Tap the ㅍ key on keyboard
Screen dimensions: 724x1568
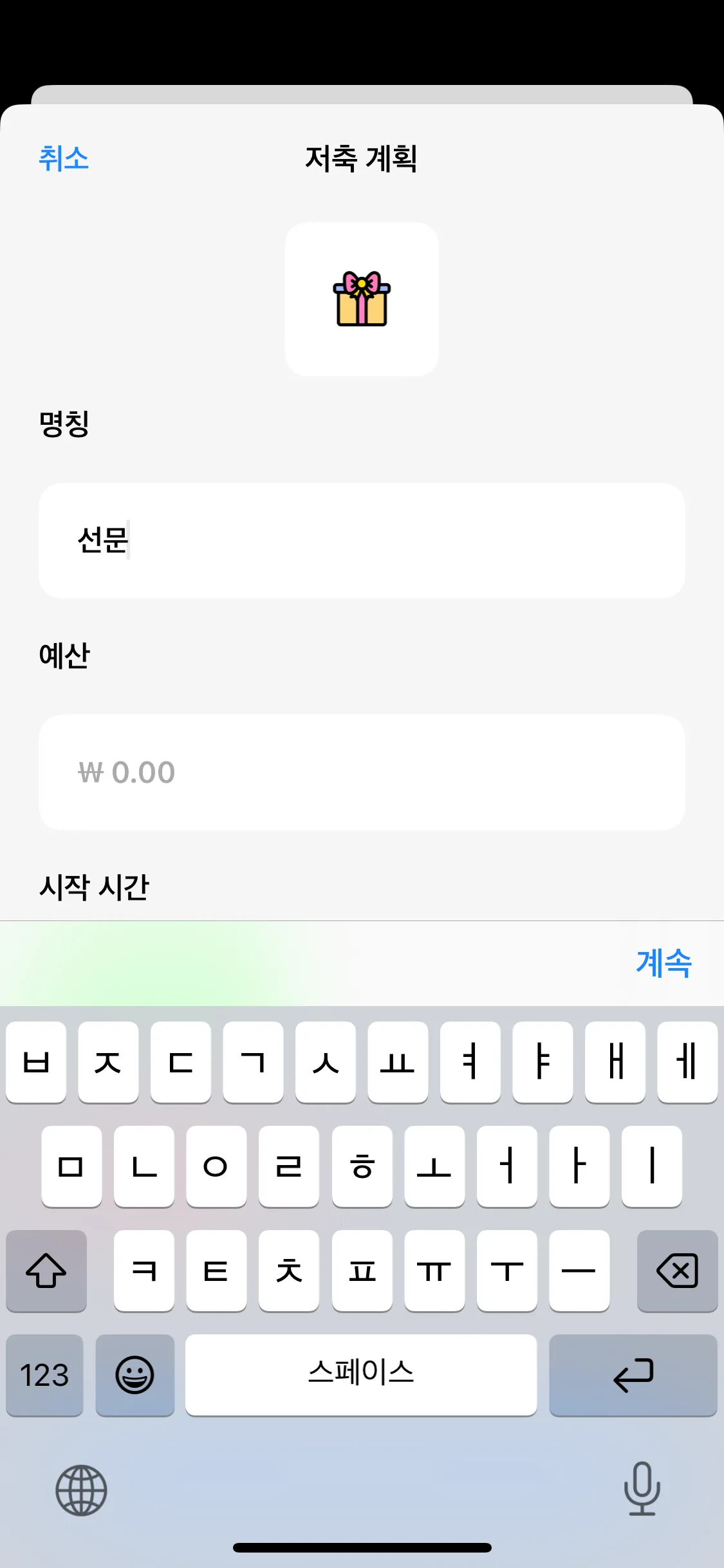[362, 1271]
